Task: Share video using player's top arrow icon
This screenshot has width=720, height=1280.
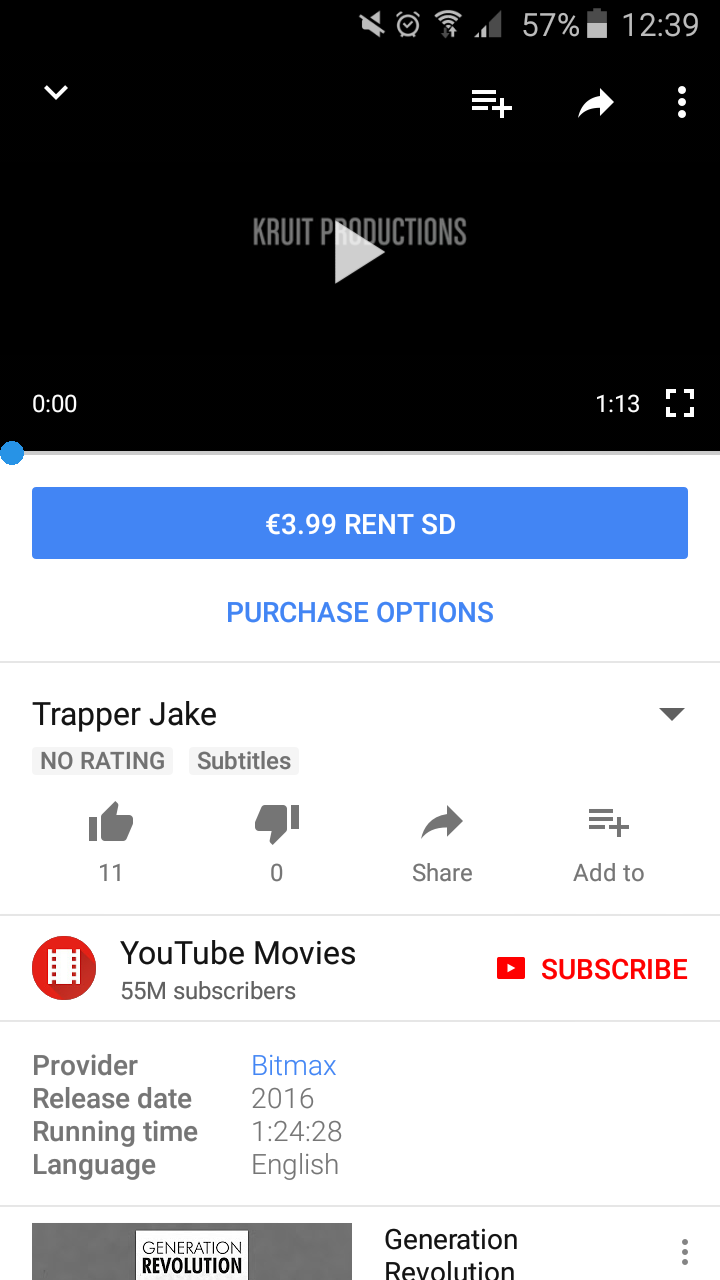Action: coord(596,103)
